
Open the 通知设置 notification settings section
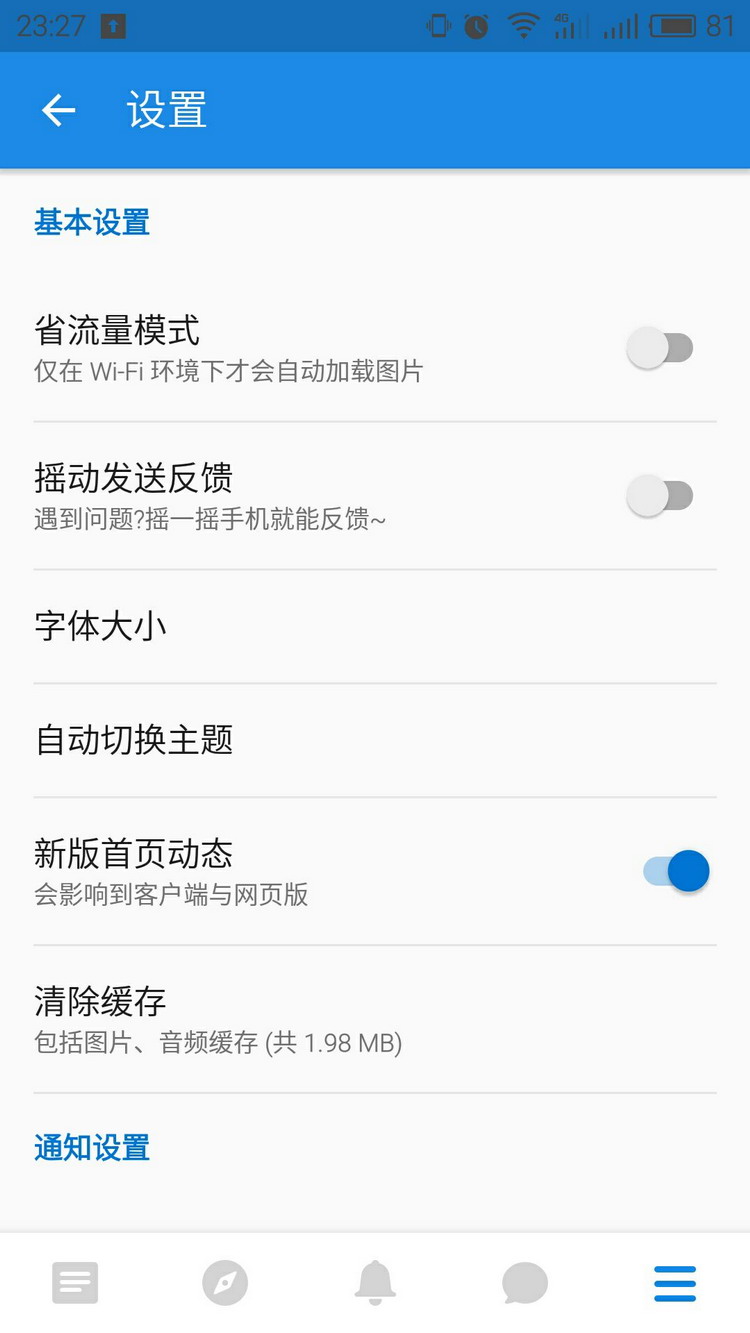91,1148
